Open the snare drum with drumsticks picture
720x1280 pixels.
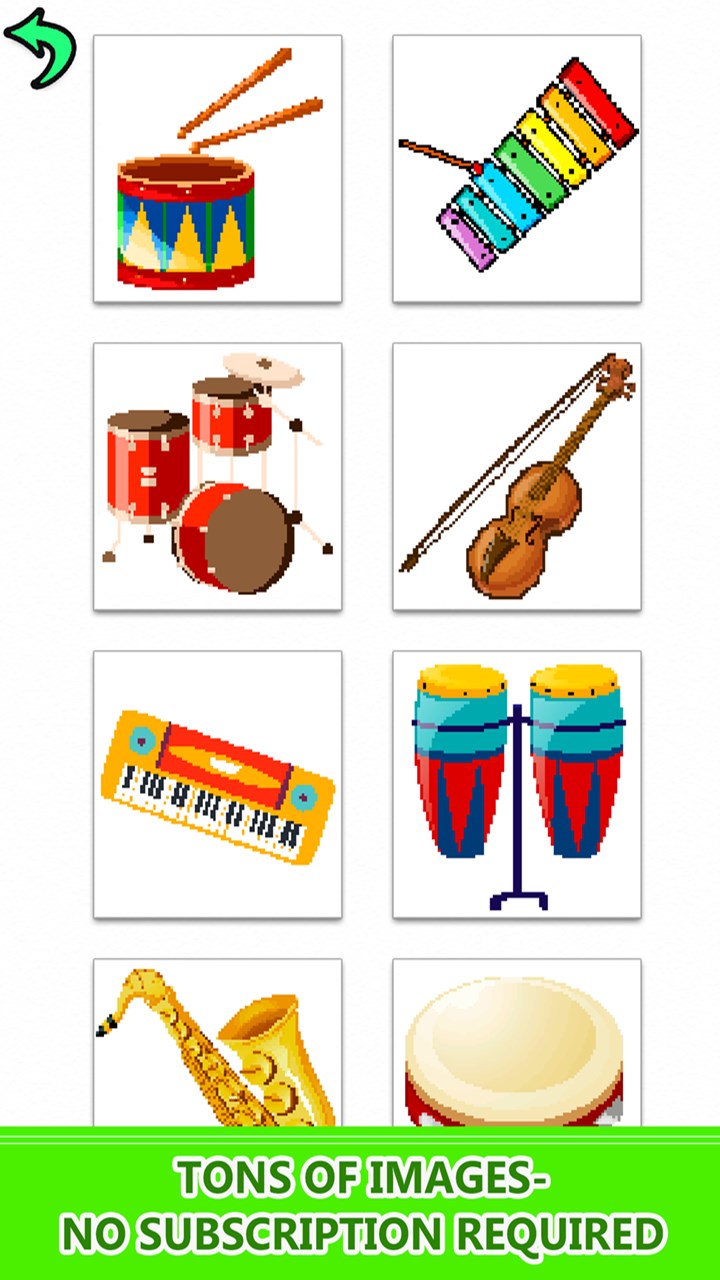click(217, 169)
